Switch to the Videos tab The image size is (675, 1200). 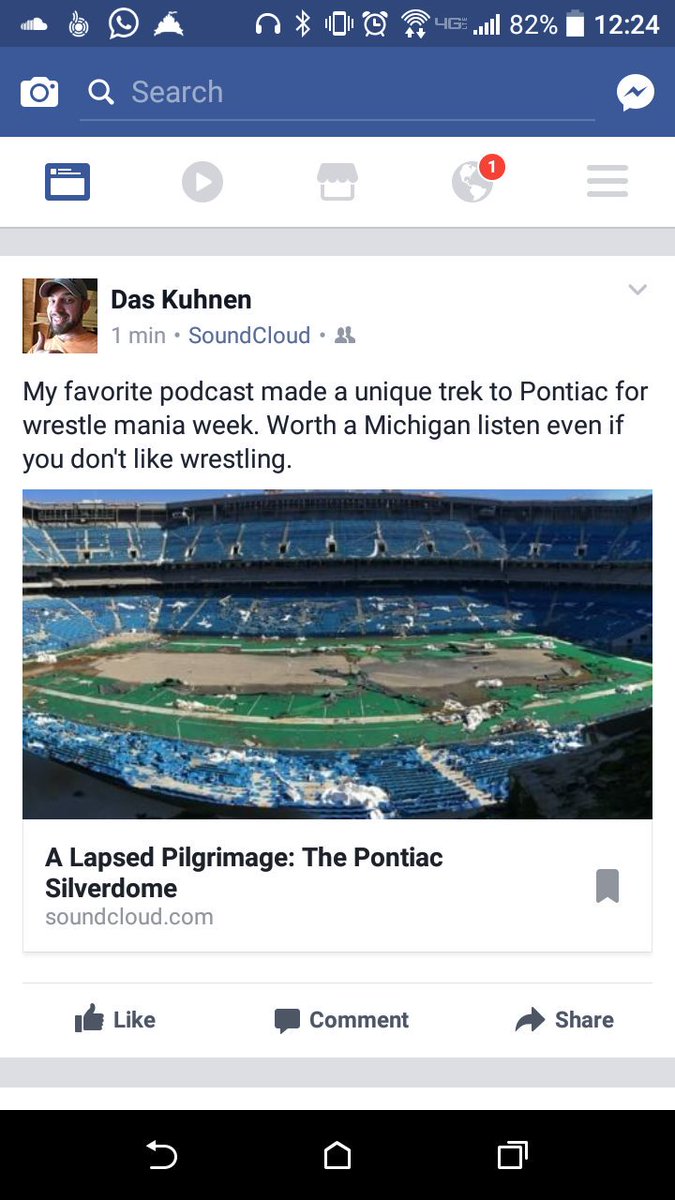[202, 182]
